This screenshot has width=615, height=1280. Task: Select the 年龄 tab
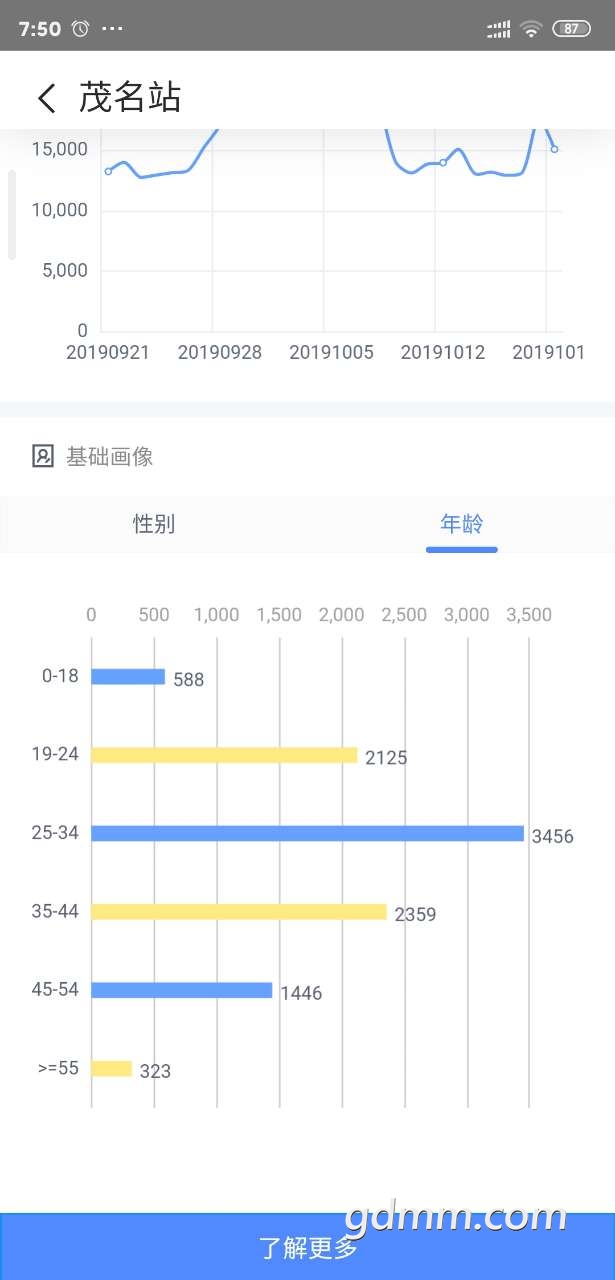click(461, 524)
